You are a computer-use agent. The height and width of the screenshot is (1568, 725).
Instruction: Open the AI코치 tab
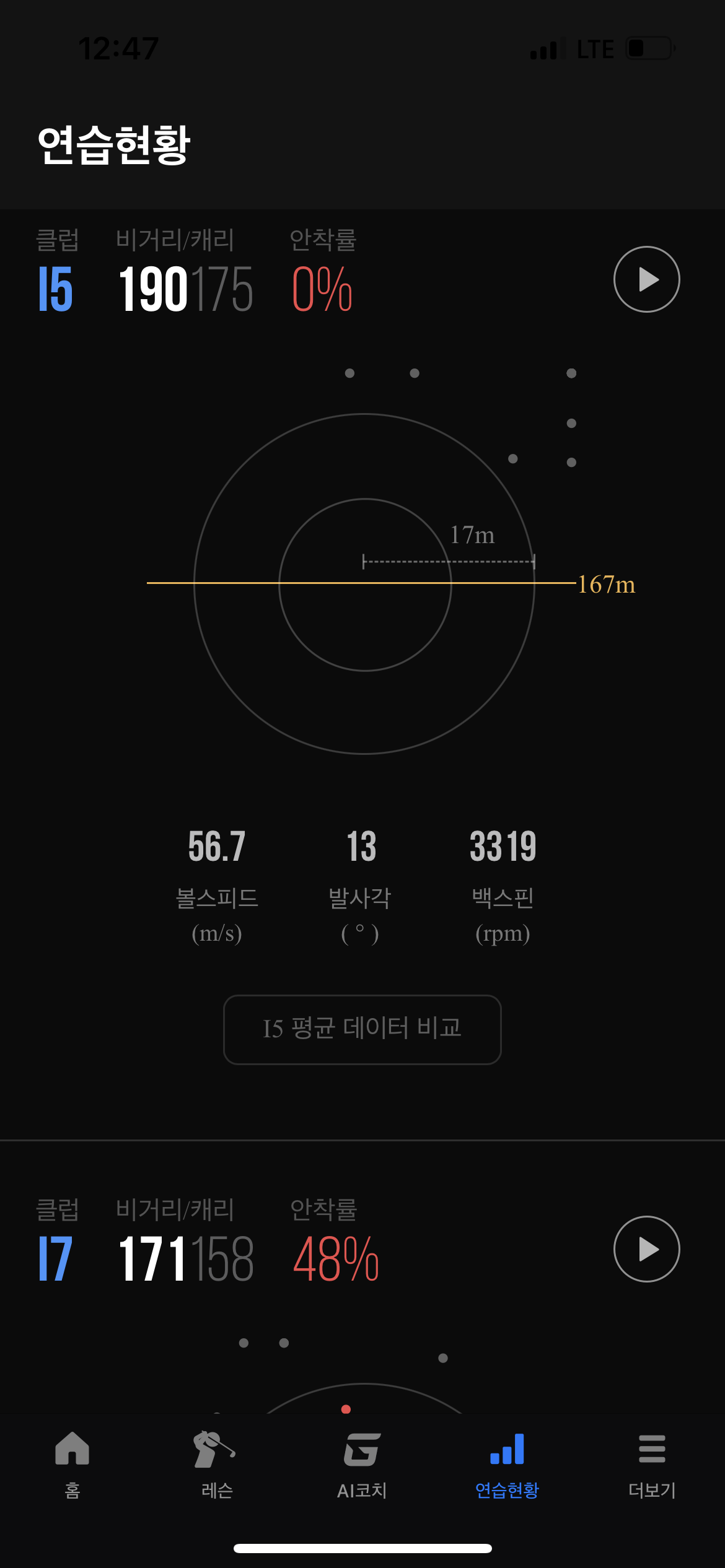(x=362, y=1464)
